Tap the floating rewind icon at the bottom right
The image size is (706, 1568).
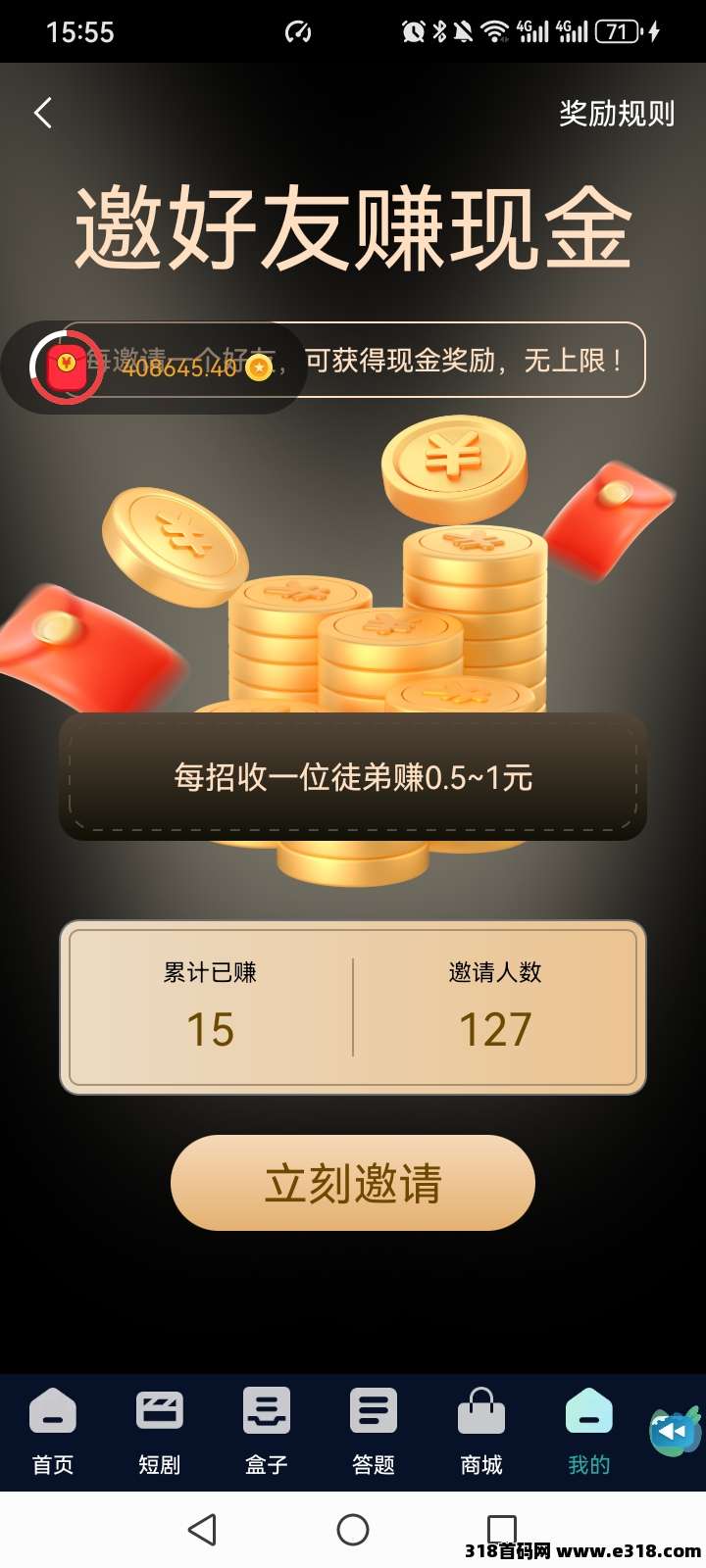click(x=675, y=1432)
